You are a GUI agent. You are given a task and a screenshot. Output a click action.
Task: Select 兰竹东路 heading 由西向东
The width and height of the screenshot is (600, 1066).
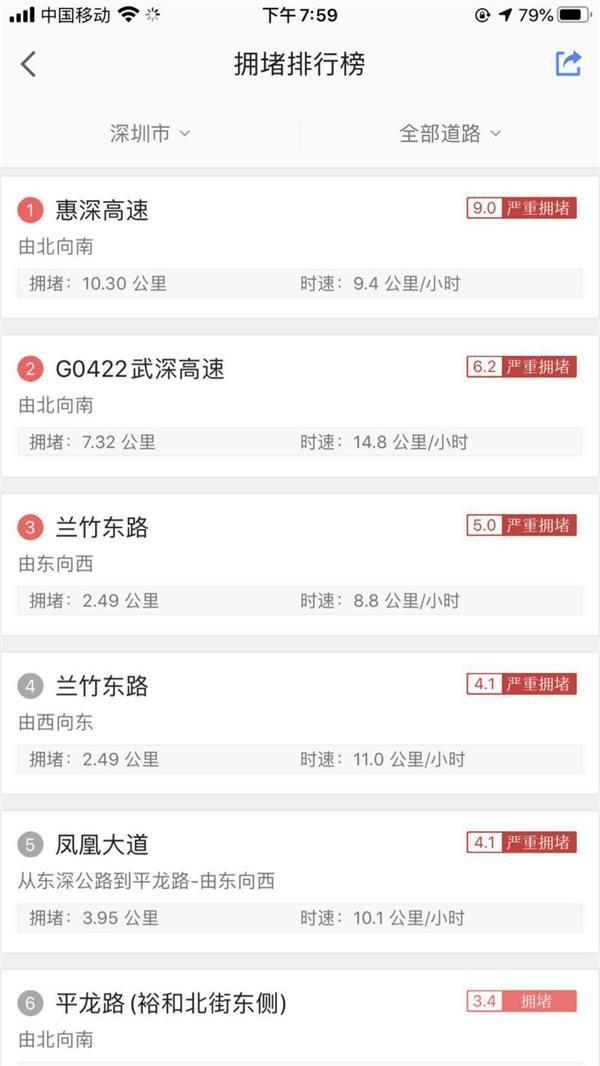(300, 723)
